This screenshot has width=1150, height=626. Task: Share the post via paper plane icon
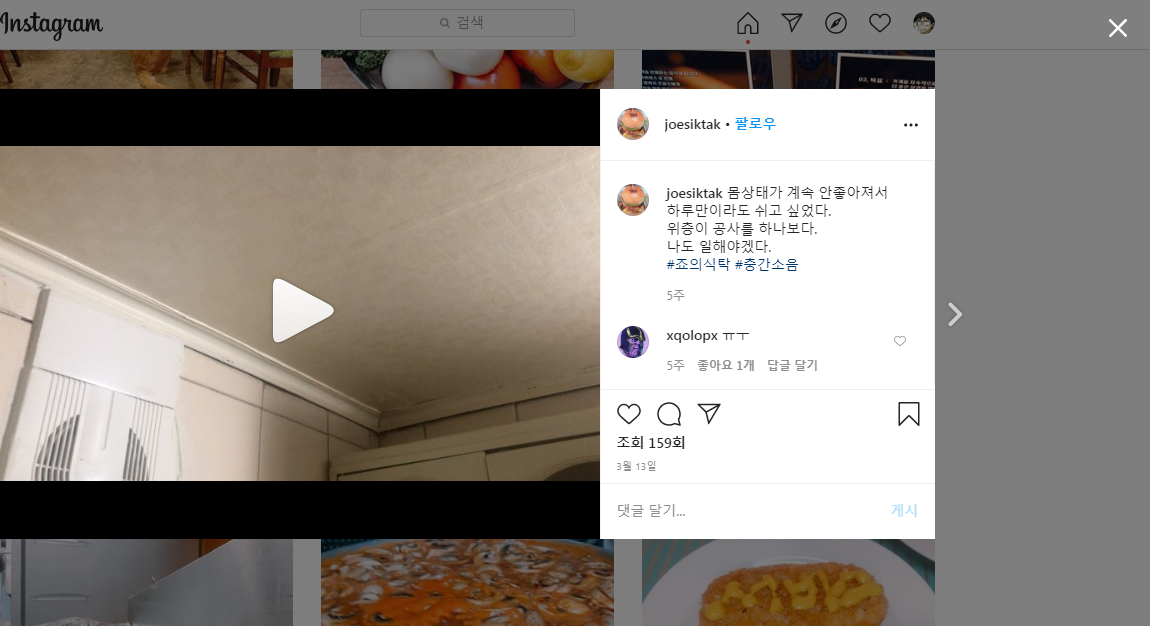tap(709, 414)
